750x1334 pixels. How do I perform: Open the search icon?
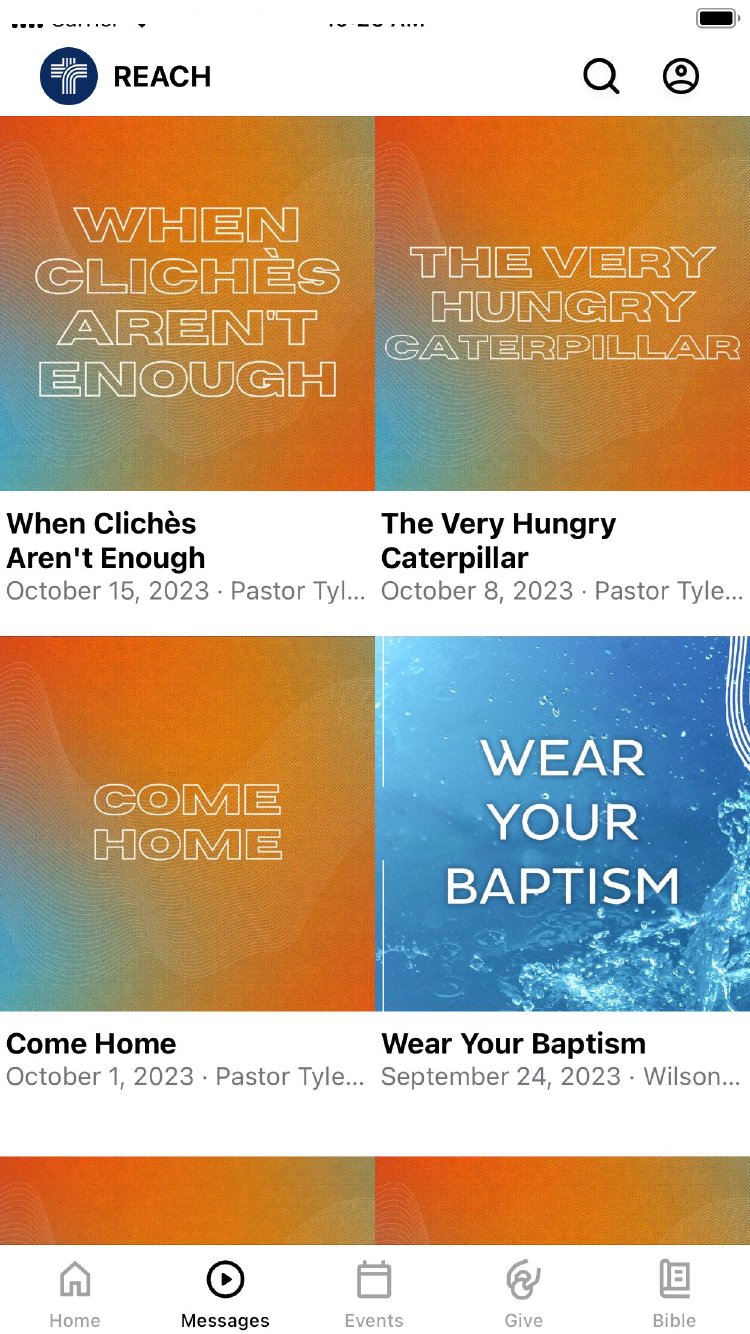point(601,76)
